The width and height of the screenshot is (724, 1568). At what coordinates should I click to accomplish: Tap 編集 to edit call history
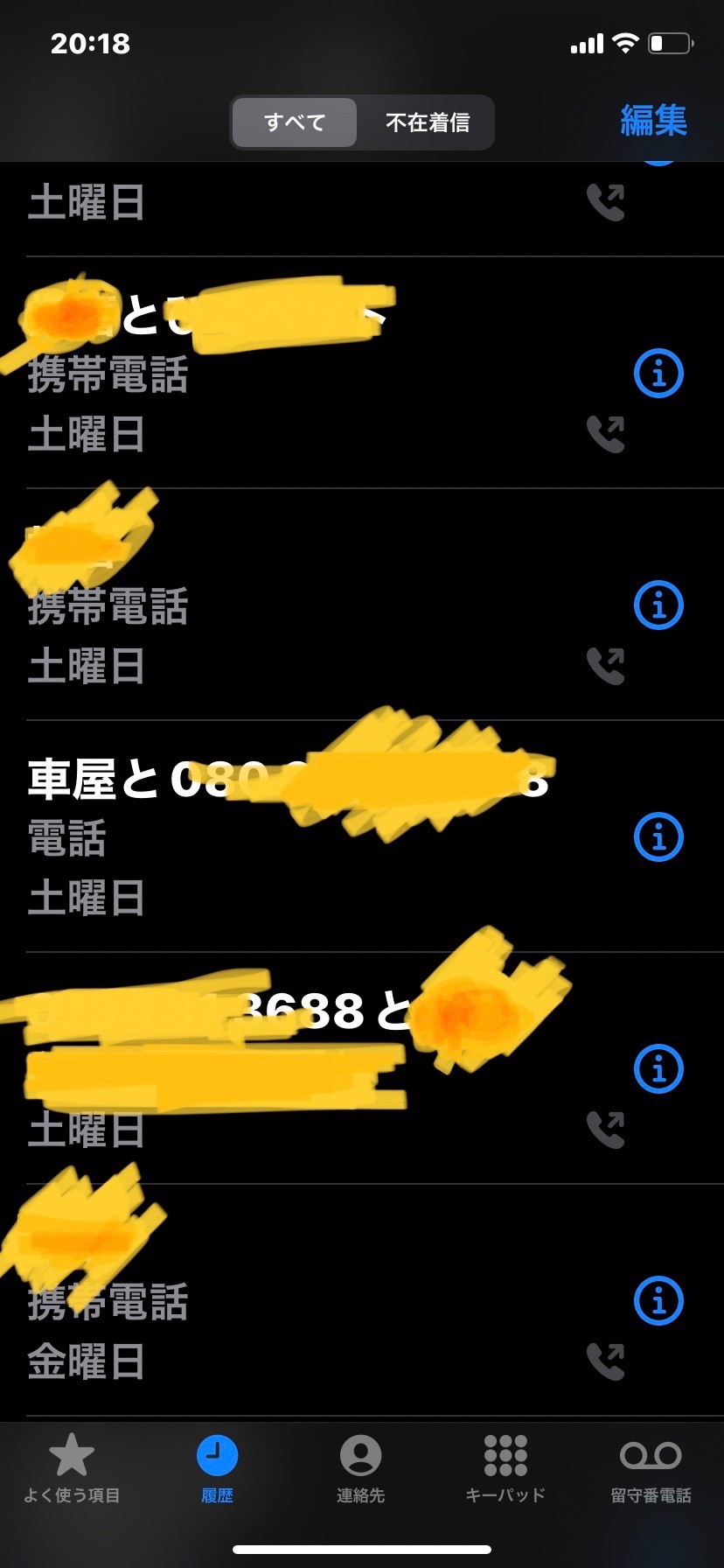[x=653, y=121]
